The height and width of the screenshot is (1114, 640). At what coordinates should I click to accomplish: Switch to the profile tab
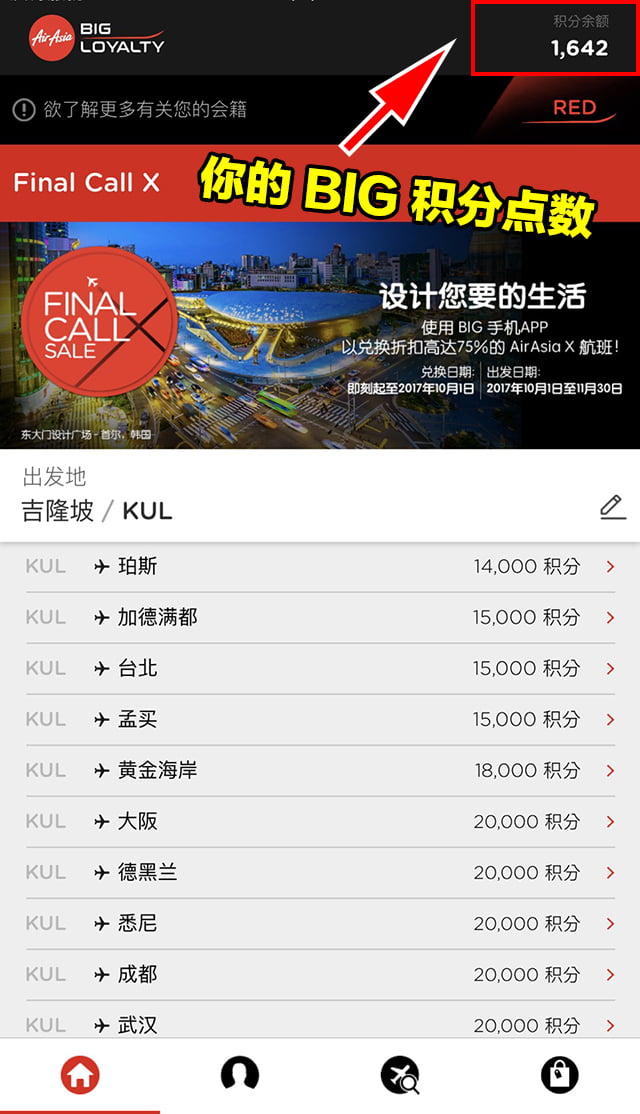[x=240, y=1076]
